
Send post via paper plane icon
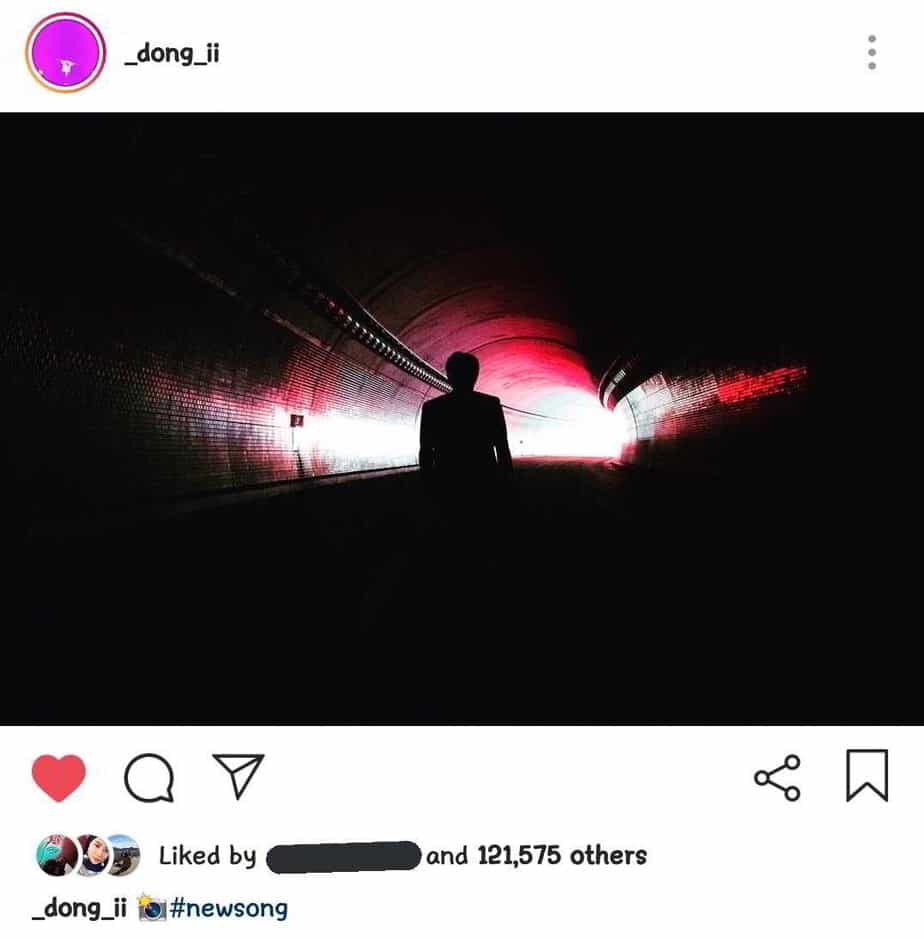tap(238, 776)
